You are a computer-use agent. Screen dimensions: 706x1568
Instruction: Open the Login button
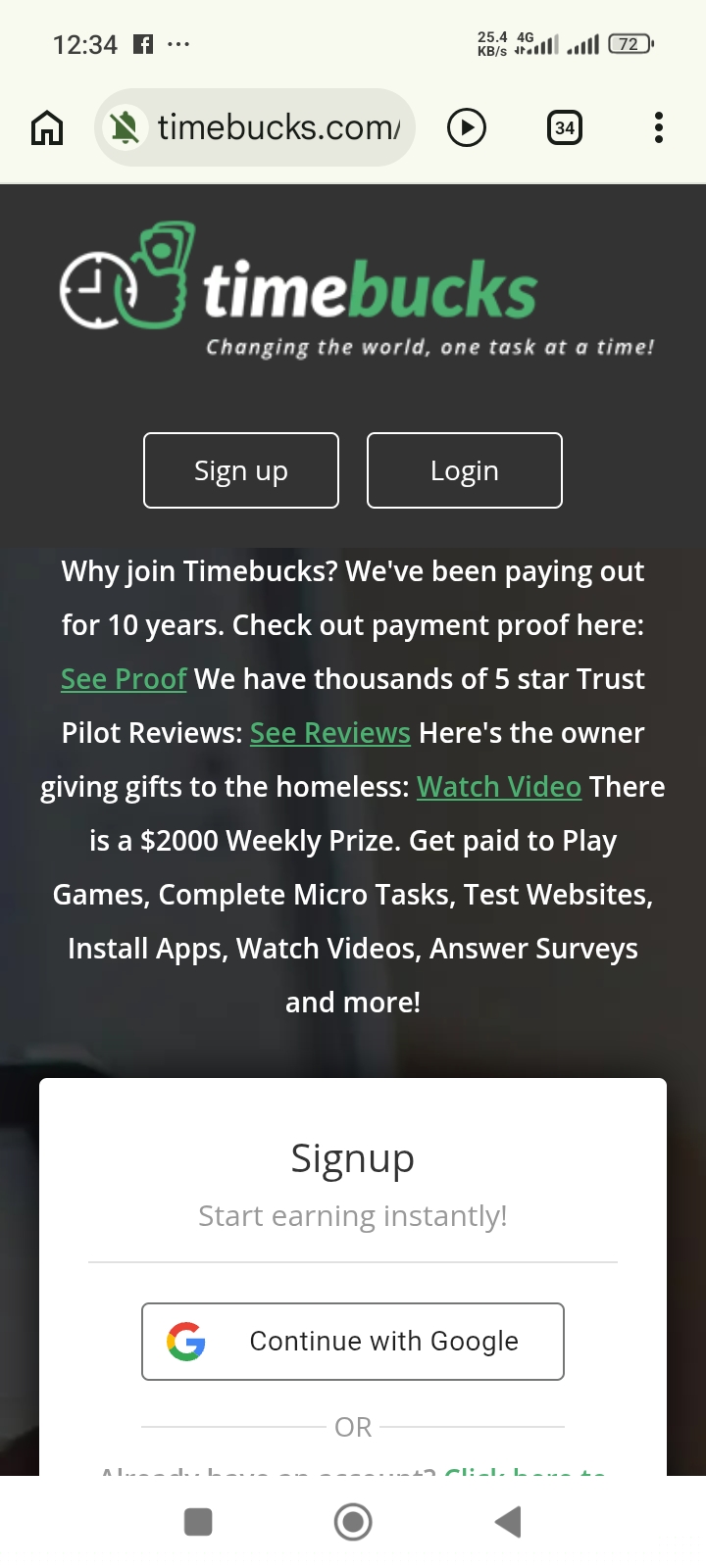click(464, 470)
